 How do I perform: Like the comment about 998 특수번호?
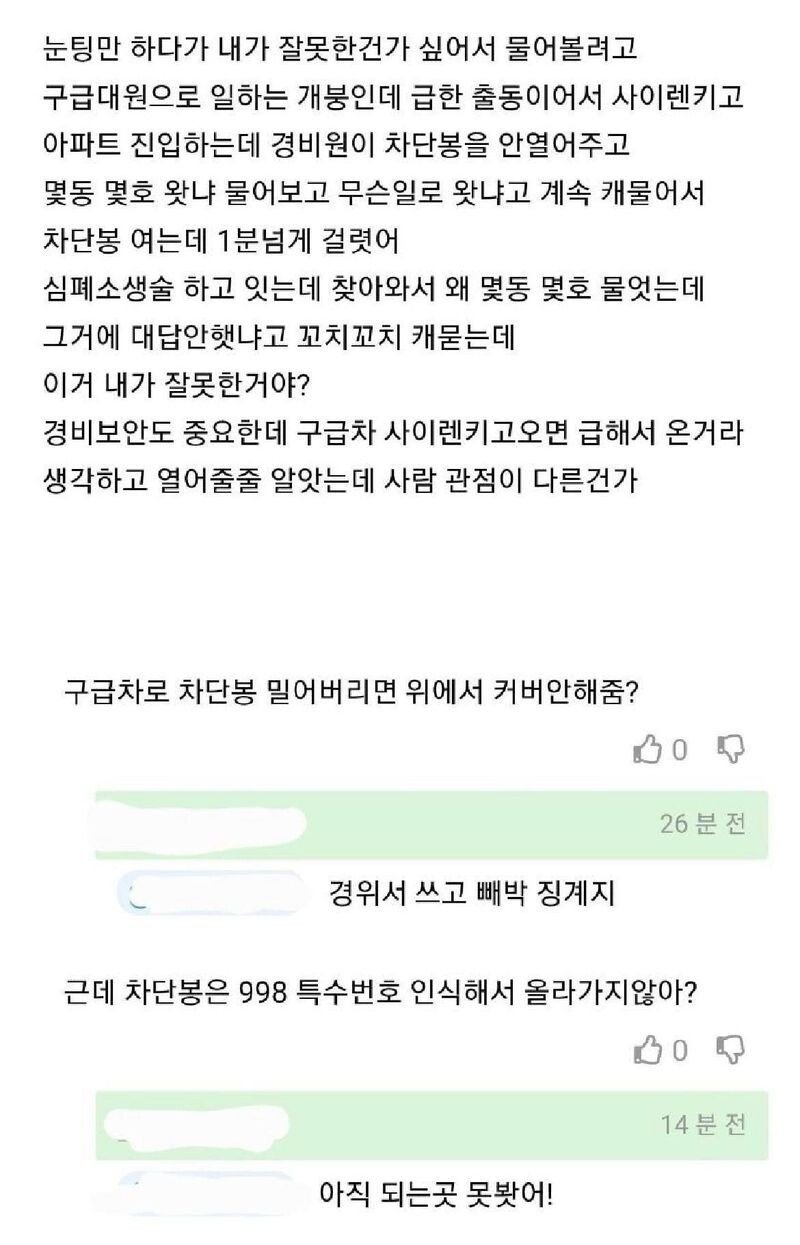click(648, 1050)
